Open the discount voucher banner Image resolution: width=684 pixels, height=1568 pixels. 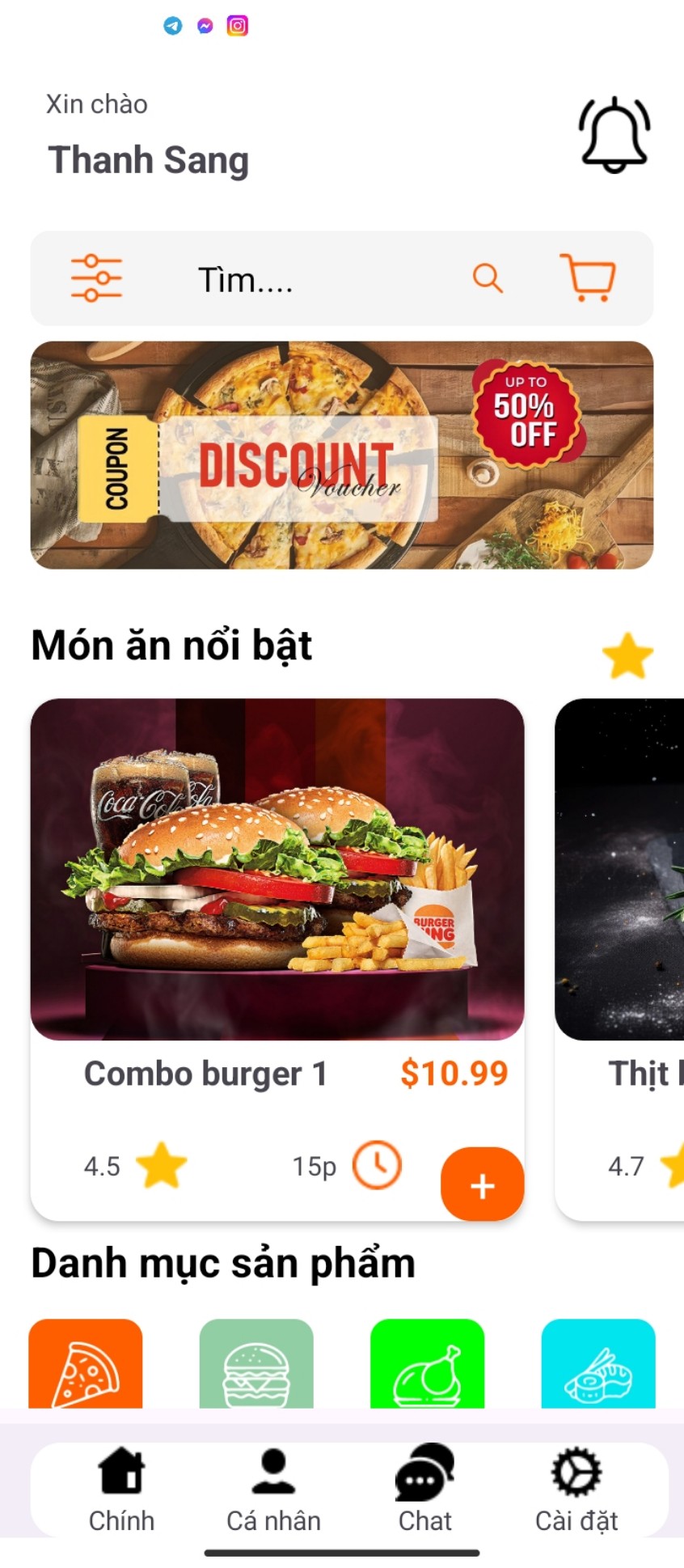(342, 455)
